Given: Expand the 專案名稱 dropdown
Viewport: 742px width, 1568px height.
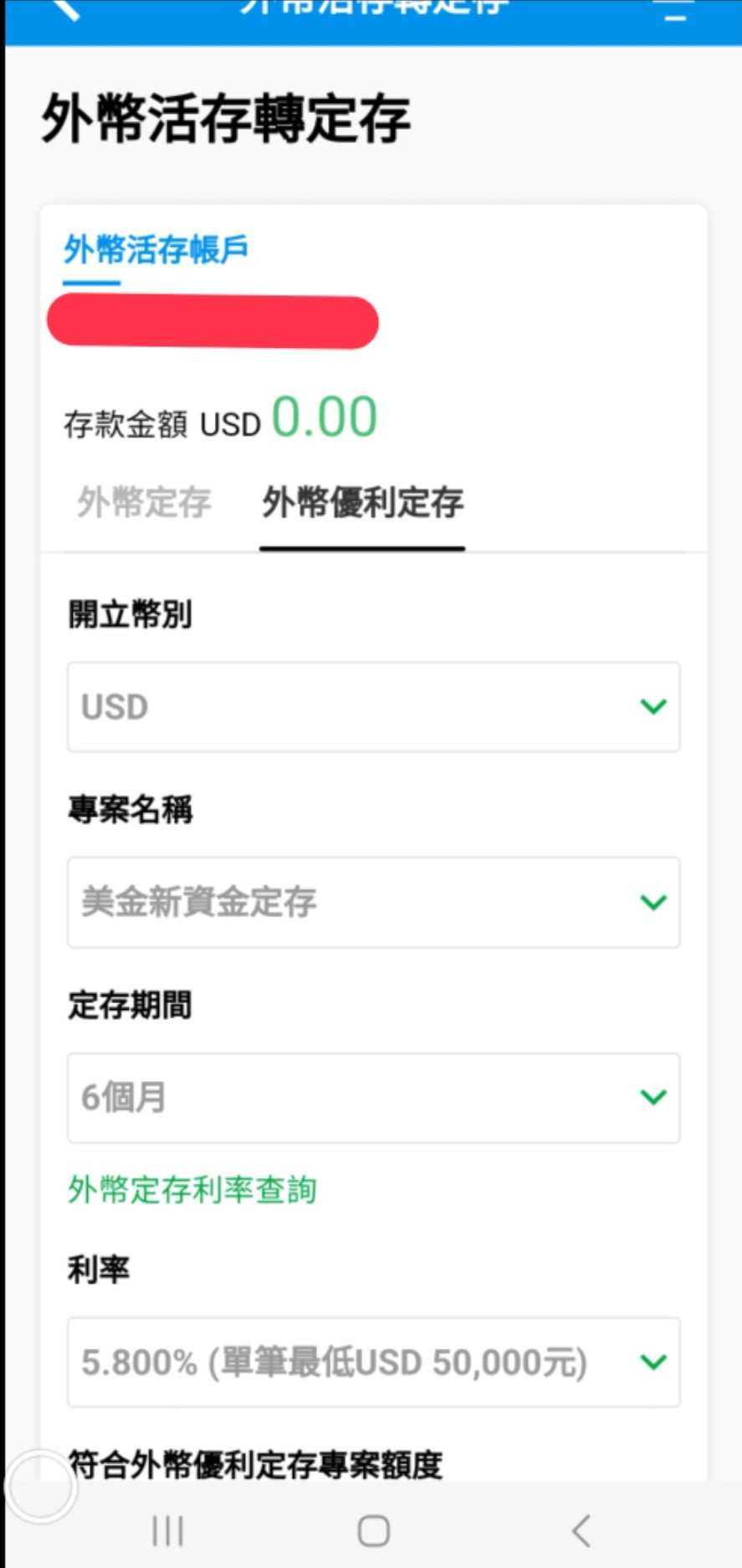Looking at the screenshot, I should click(373, 902).
